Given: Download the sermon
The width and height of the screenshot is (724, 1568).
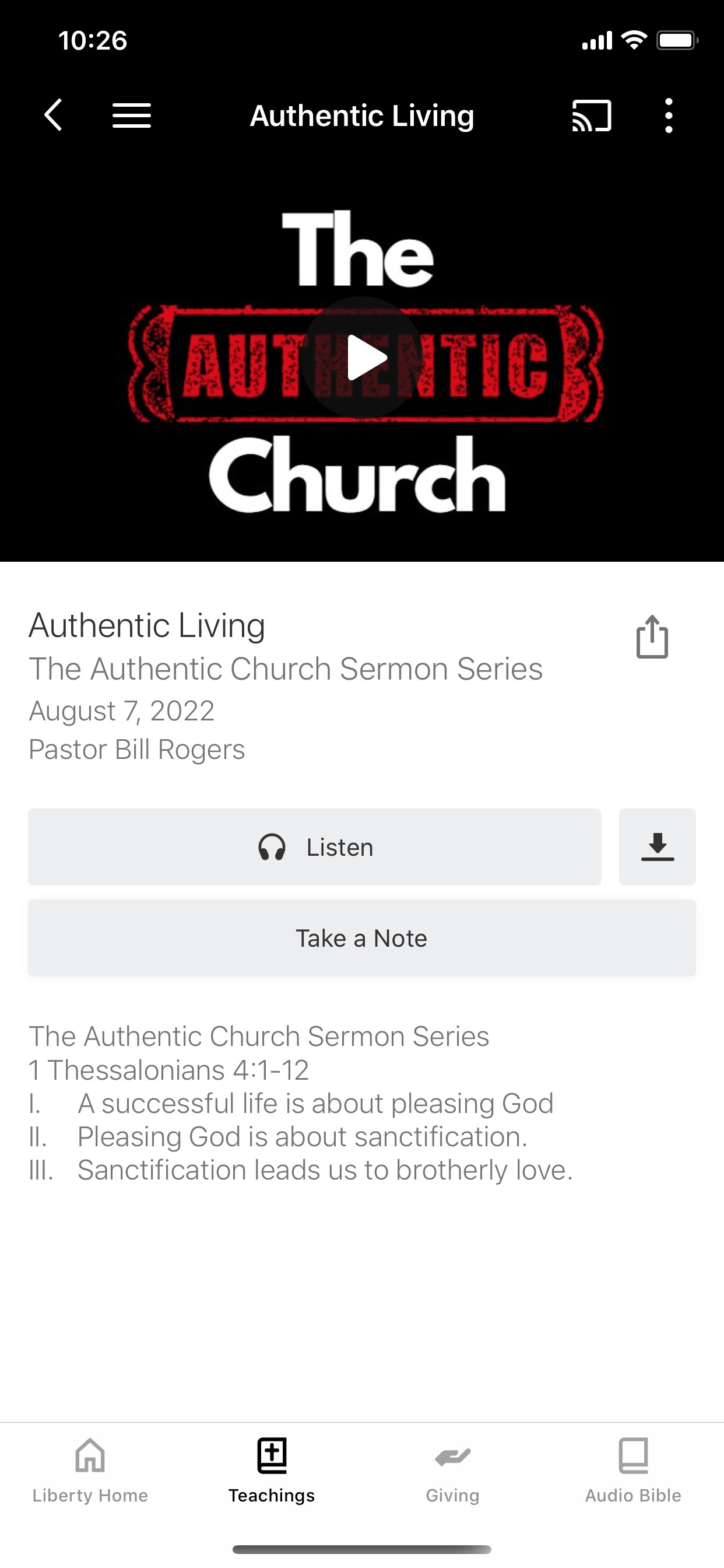Looking at the screenshot, I should [x=657, y=846].
